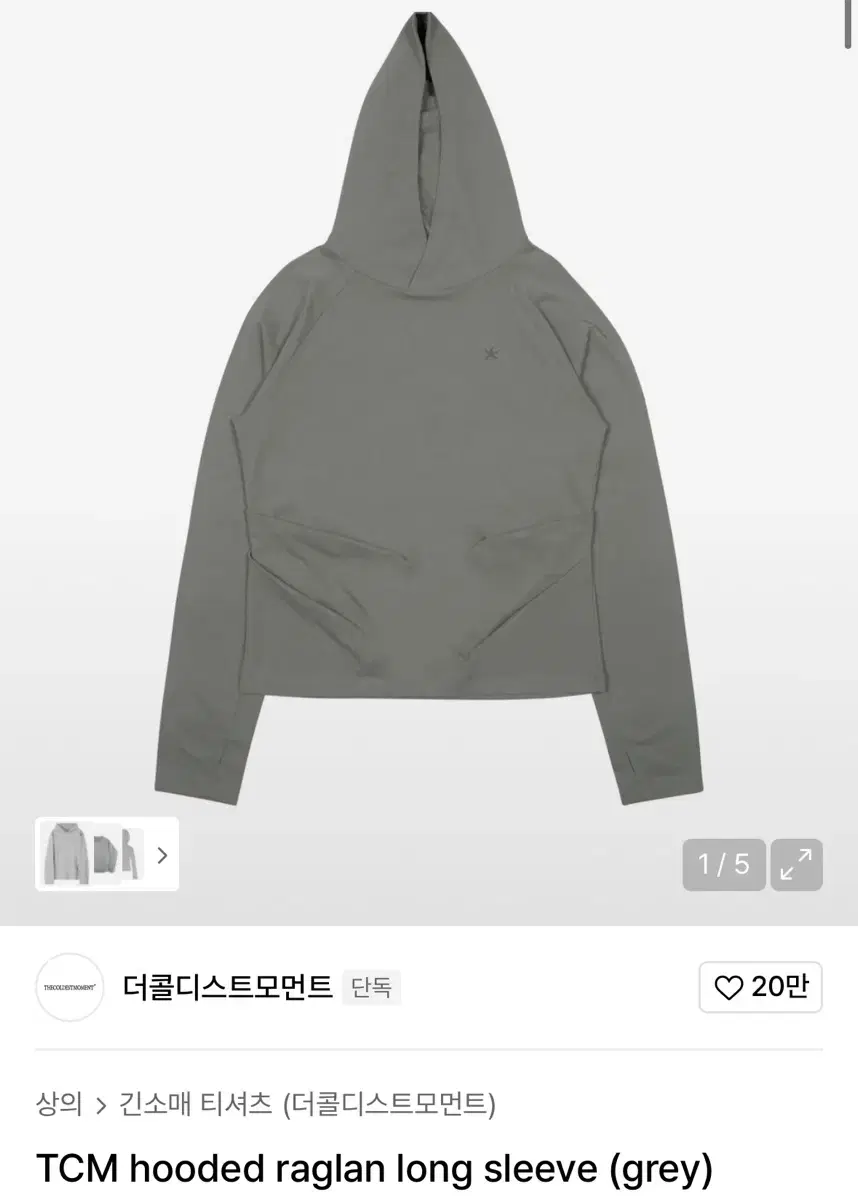Open the THECOLDESTMOMENT circular brand logo
The width and height of the screenshot is (858, 1200).
point(69,987)
